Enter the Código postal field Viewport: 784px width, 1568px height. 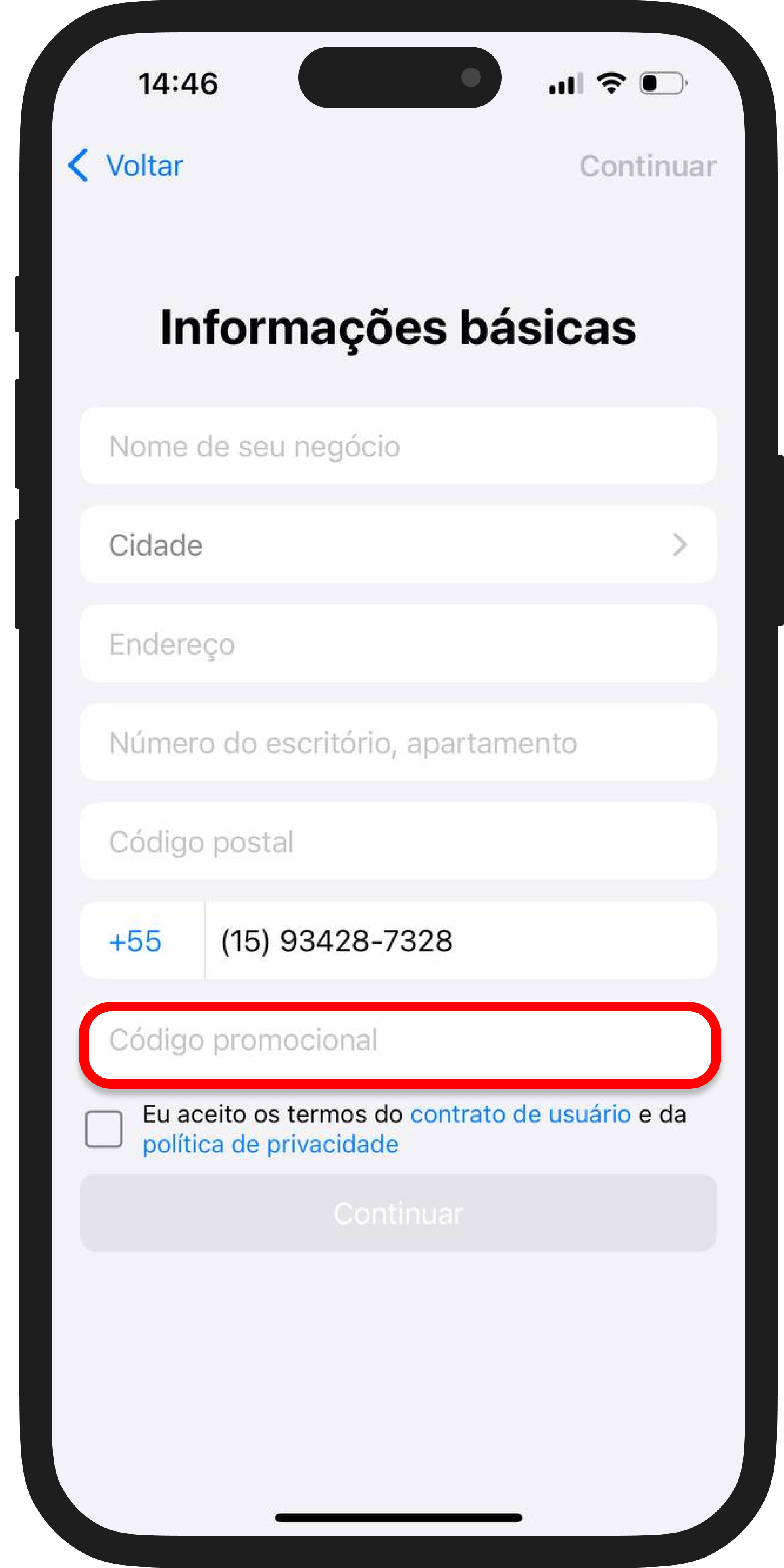tap(398, 842)
